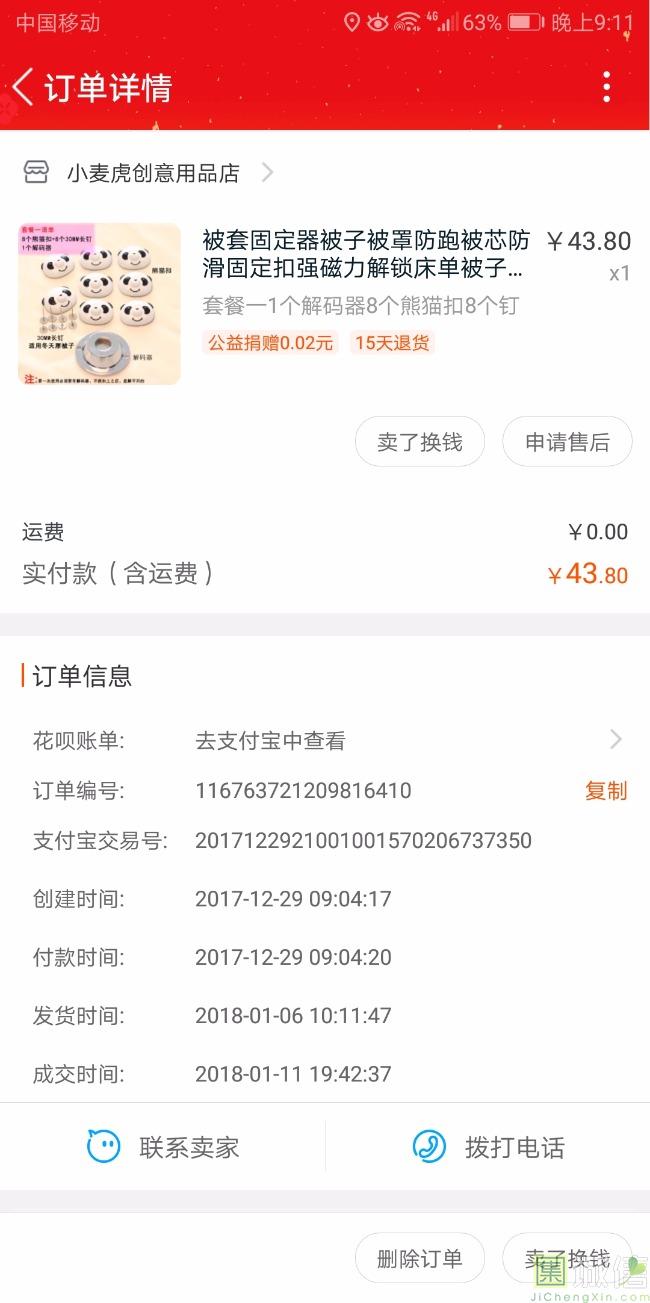Open the panda buckle product image
This screenshot has height=1303, width=650.
click(99, 304)
